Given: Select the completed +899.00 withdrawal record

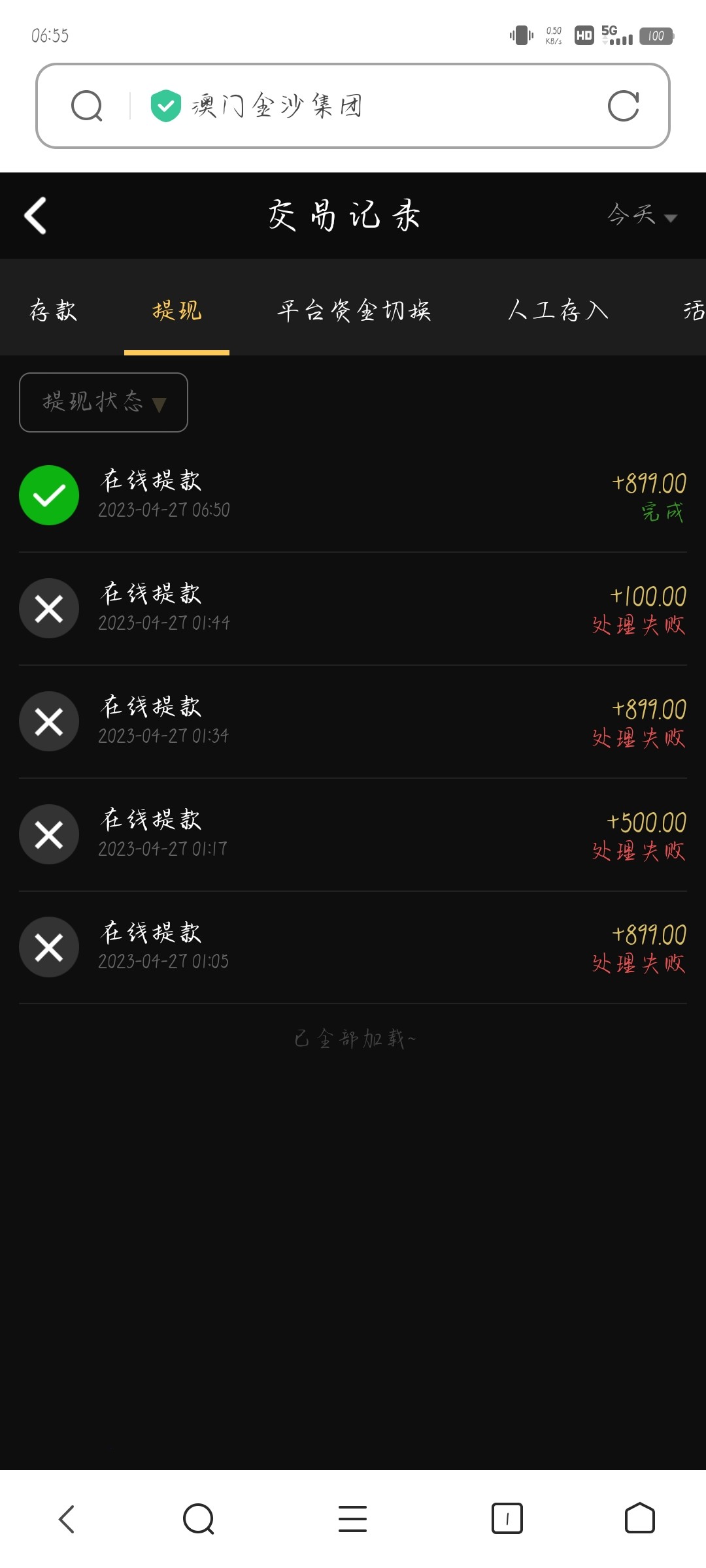Looking at the screenshot, I should tap(353, 495).
